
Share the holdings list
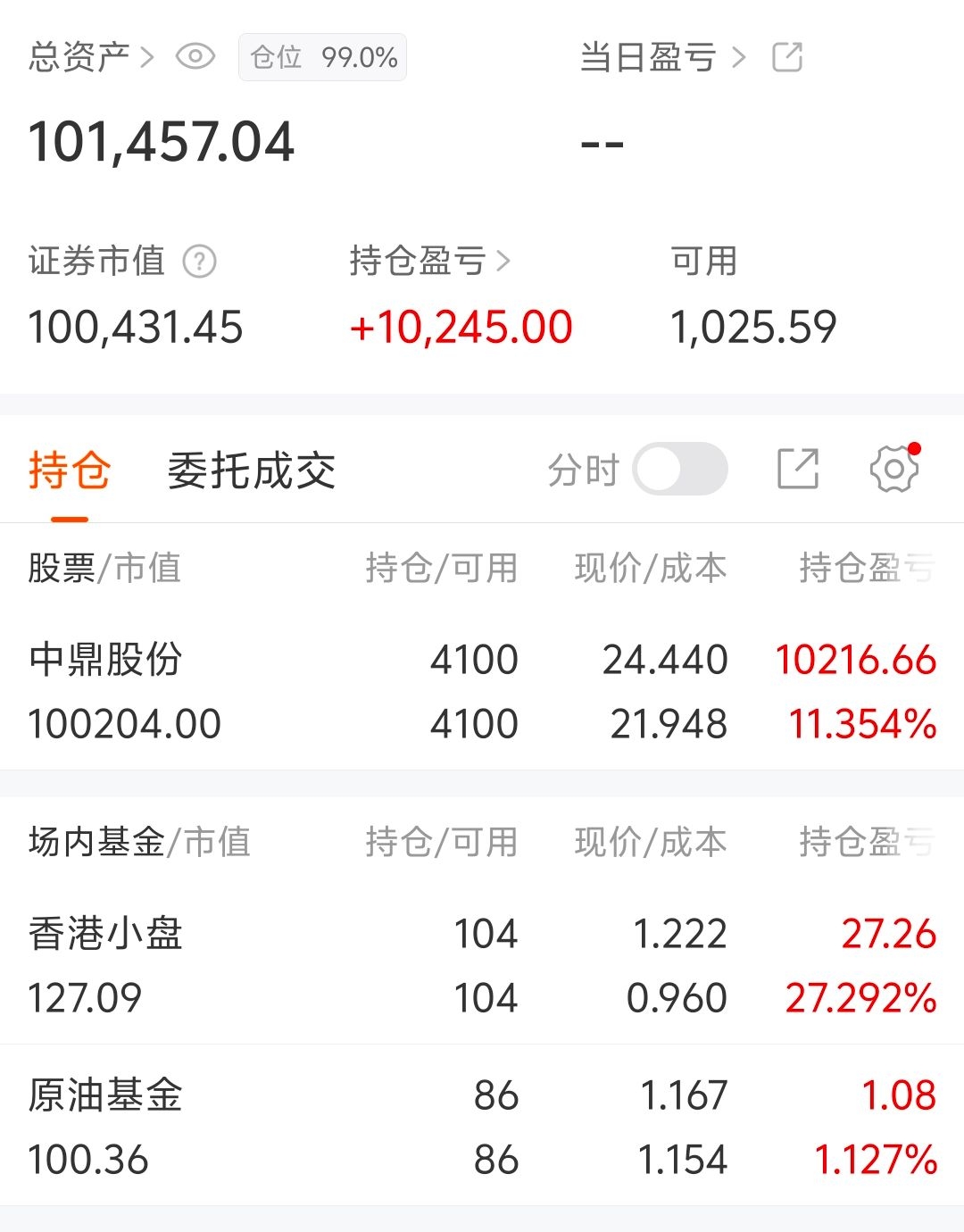(x=798, y=470)
